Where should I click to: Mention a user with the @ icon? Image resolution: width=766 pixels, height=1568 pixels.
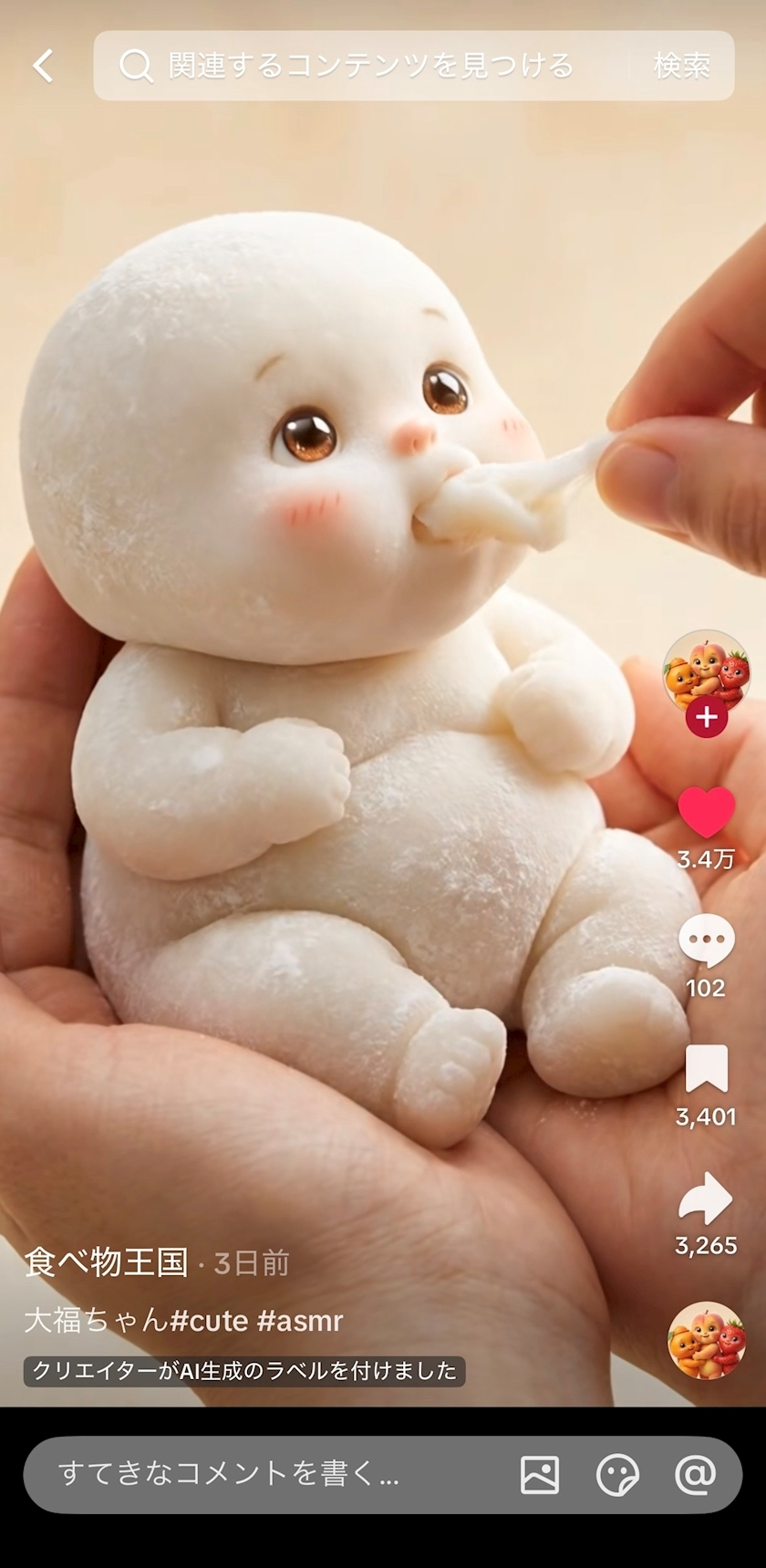(695, 1474)
